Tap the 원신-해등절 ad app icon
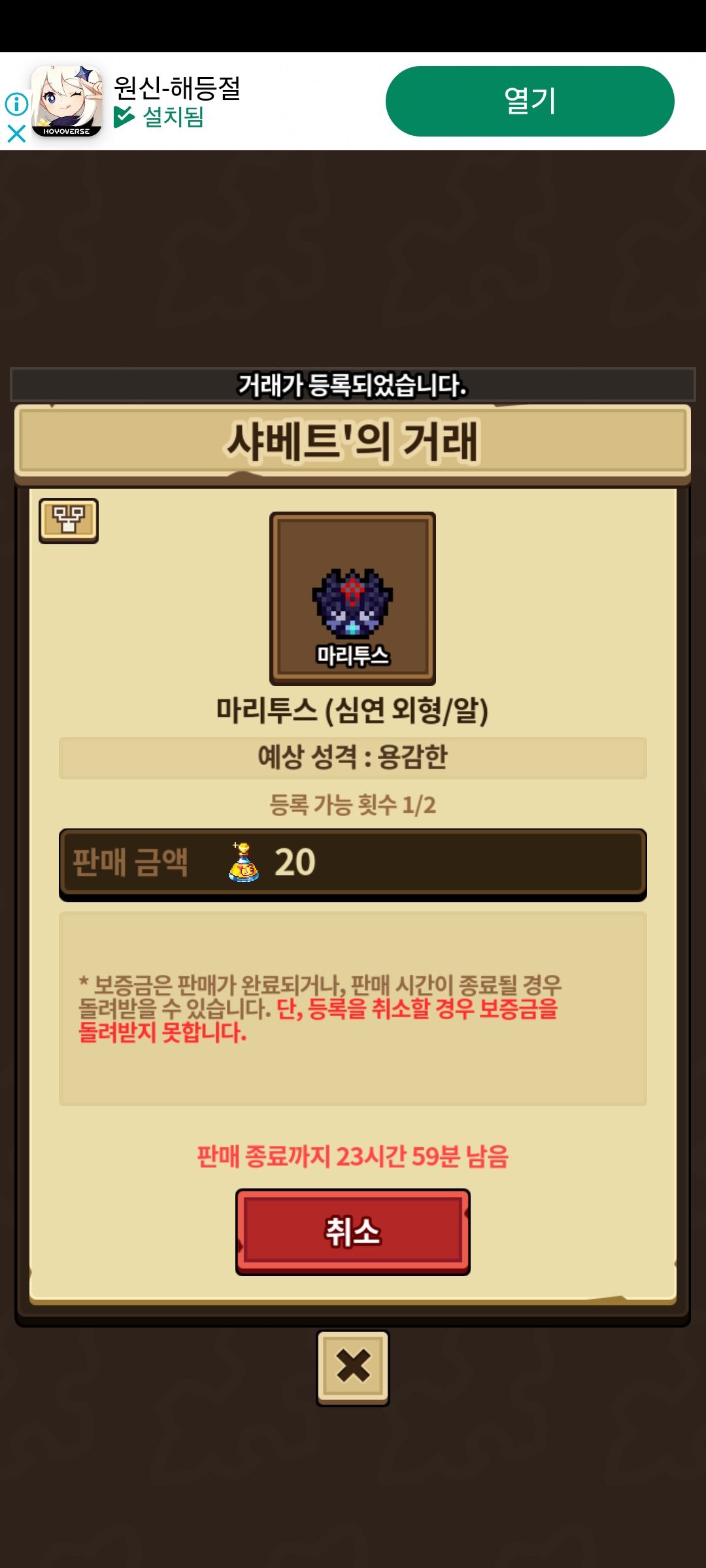706x1568 pixels. point(67,101)
